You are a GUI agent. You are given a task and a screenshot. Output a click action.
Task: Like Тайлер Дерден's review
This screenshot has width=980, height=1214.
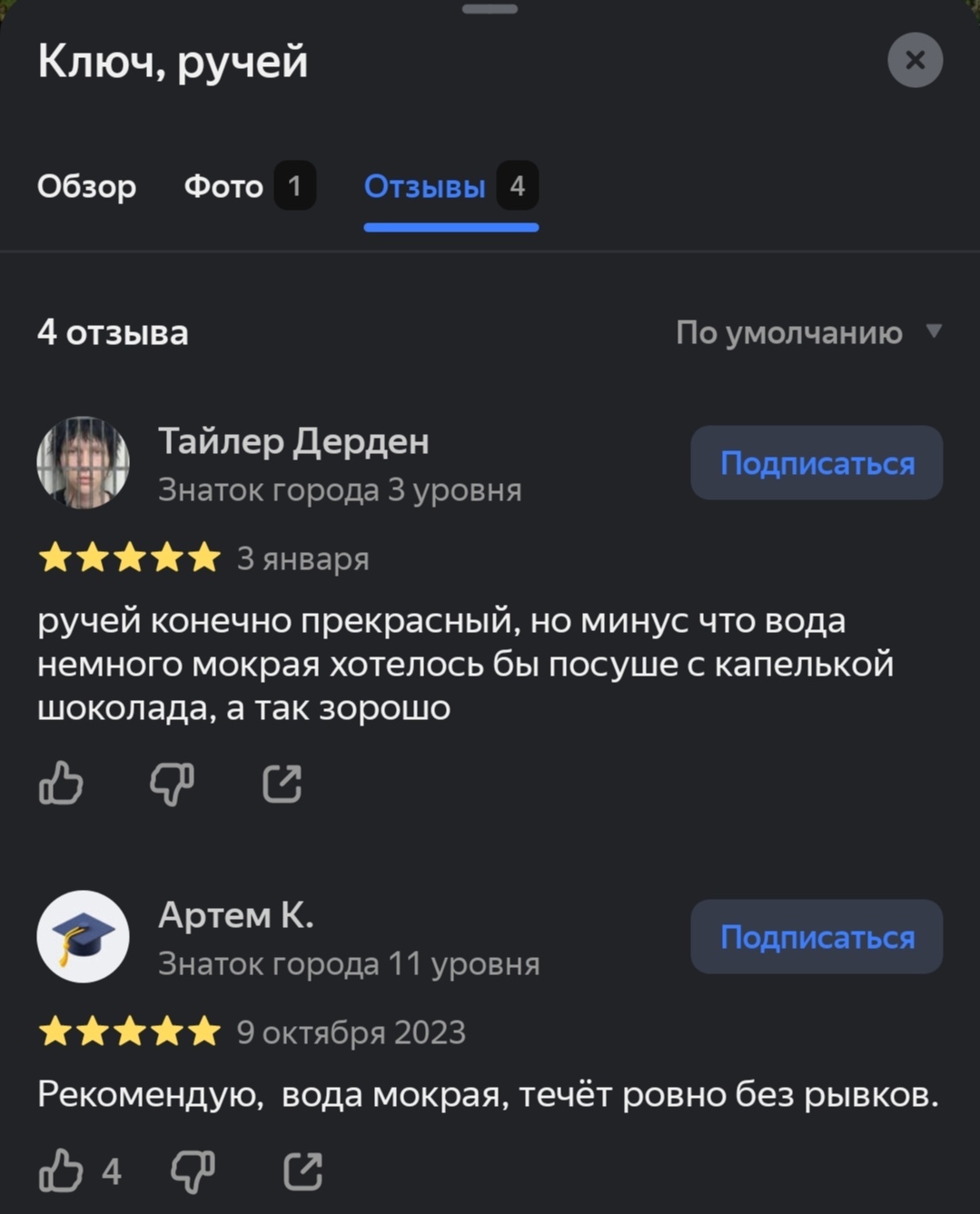coord(61,783)
